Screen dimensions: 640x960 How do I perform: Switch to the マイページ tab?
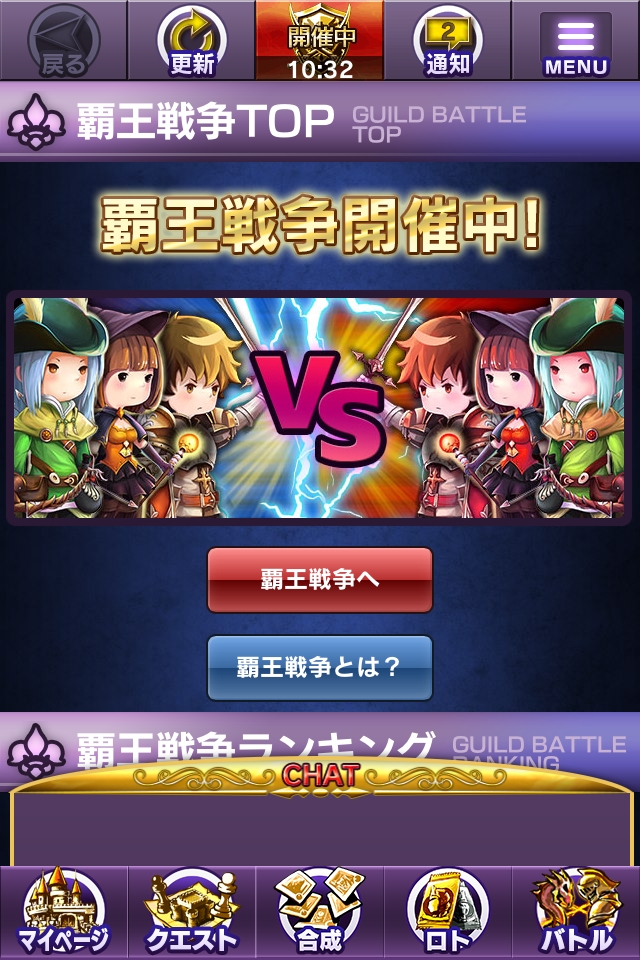pyautogui.click(x=64, y=912)
